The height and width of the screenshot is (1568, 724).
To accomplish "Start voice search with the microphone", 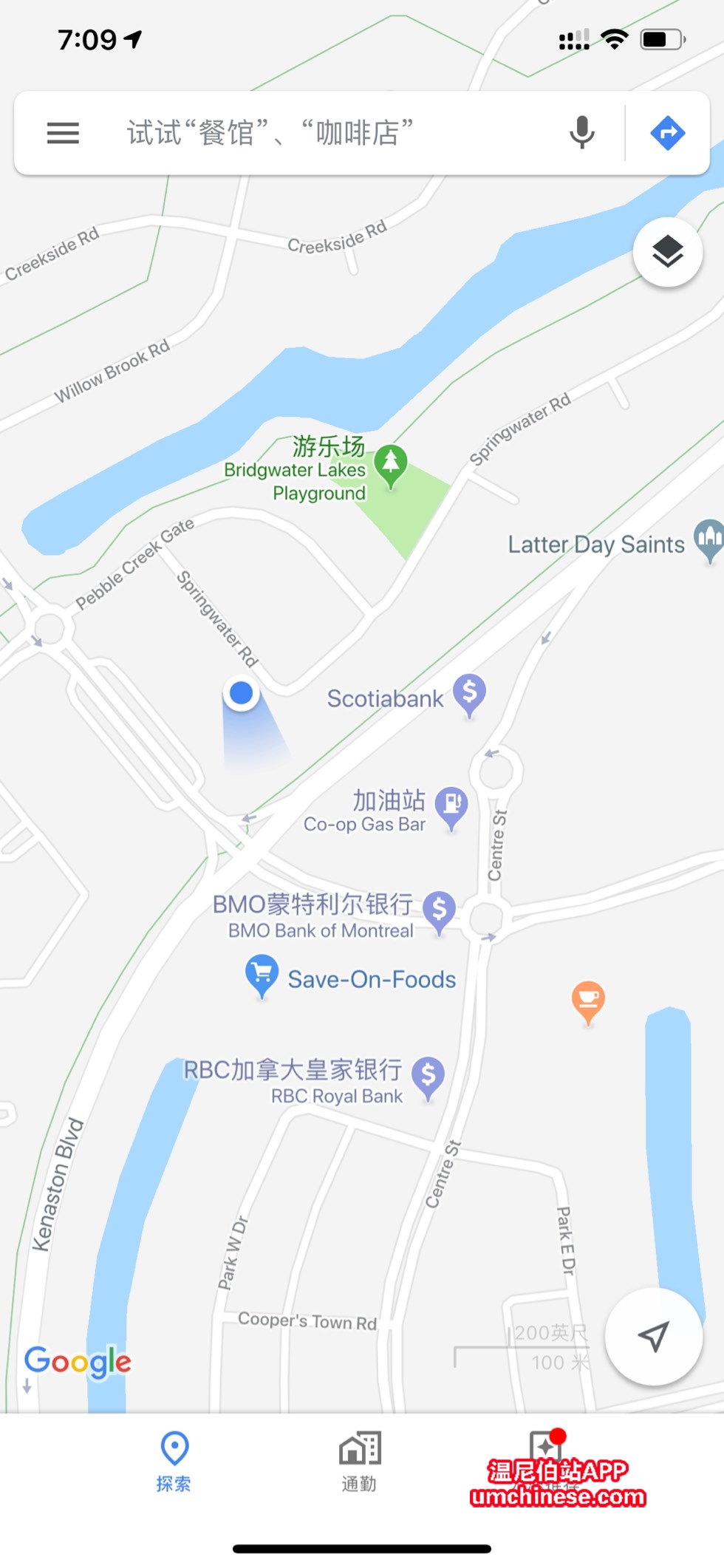I will click(x=582, y=133).
